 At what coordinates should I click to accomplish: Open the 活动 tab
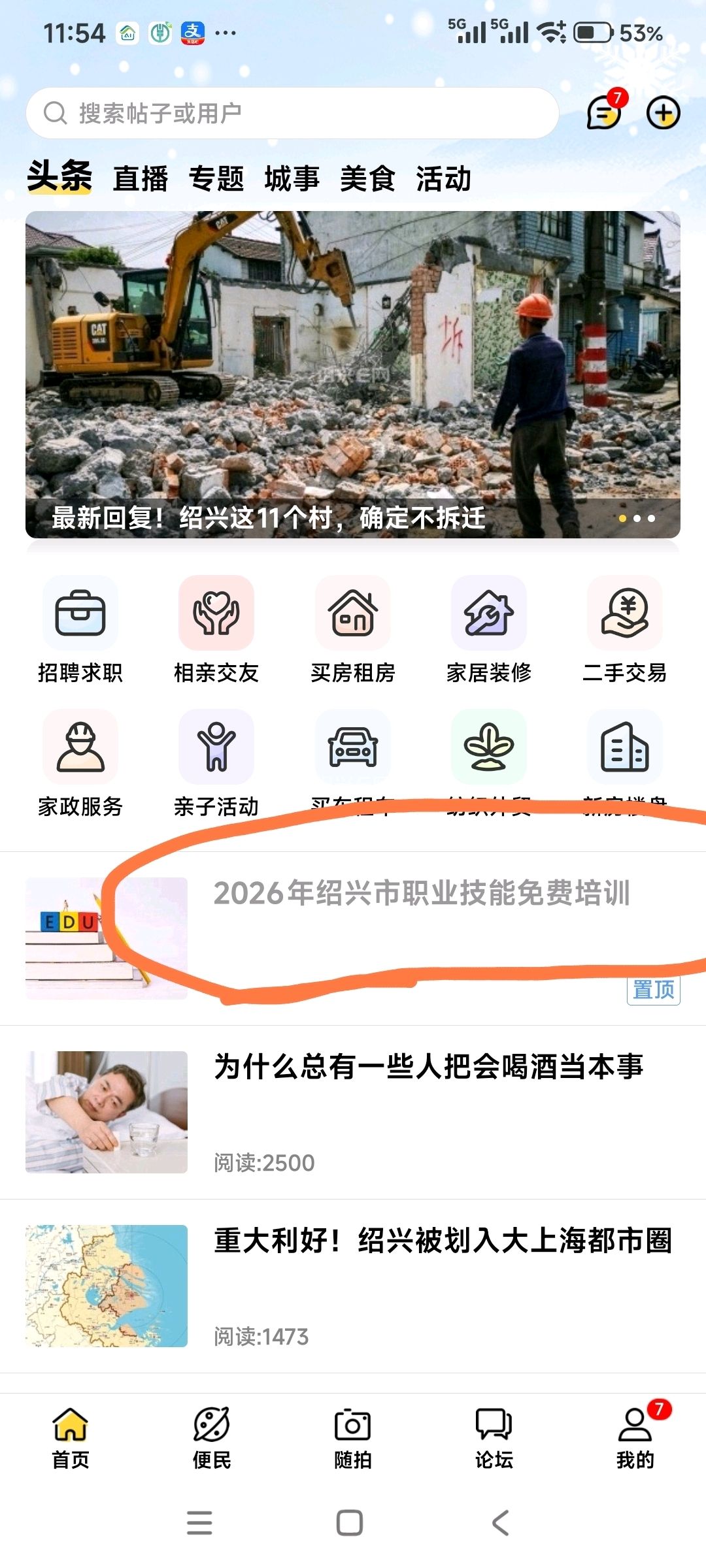tap(443, 178)
